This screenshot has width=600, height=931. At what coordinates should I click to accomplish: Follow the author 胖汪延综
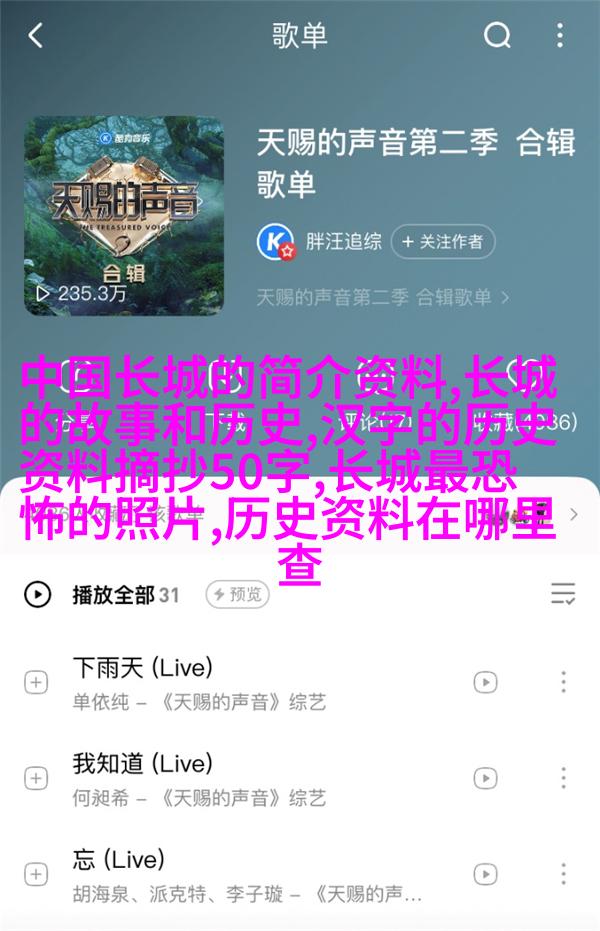[443, 241]
